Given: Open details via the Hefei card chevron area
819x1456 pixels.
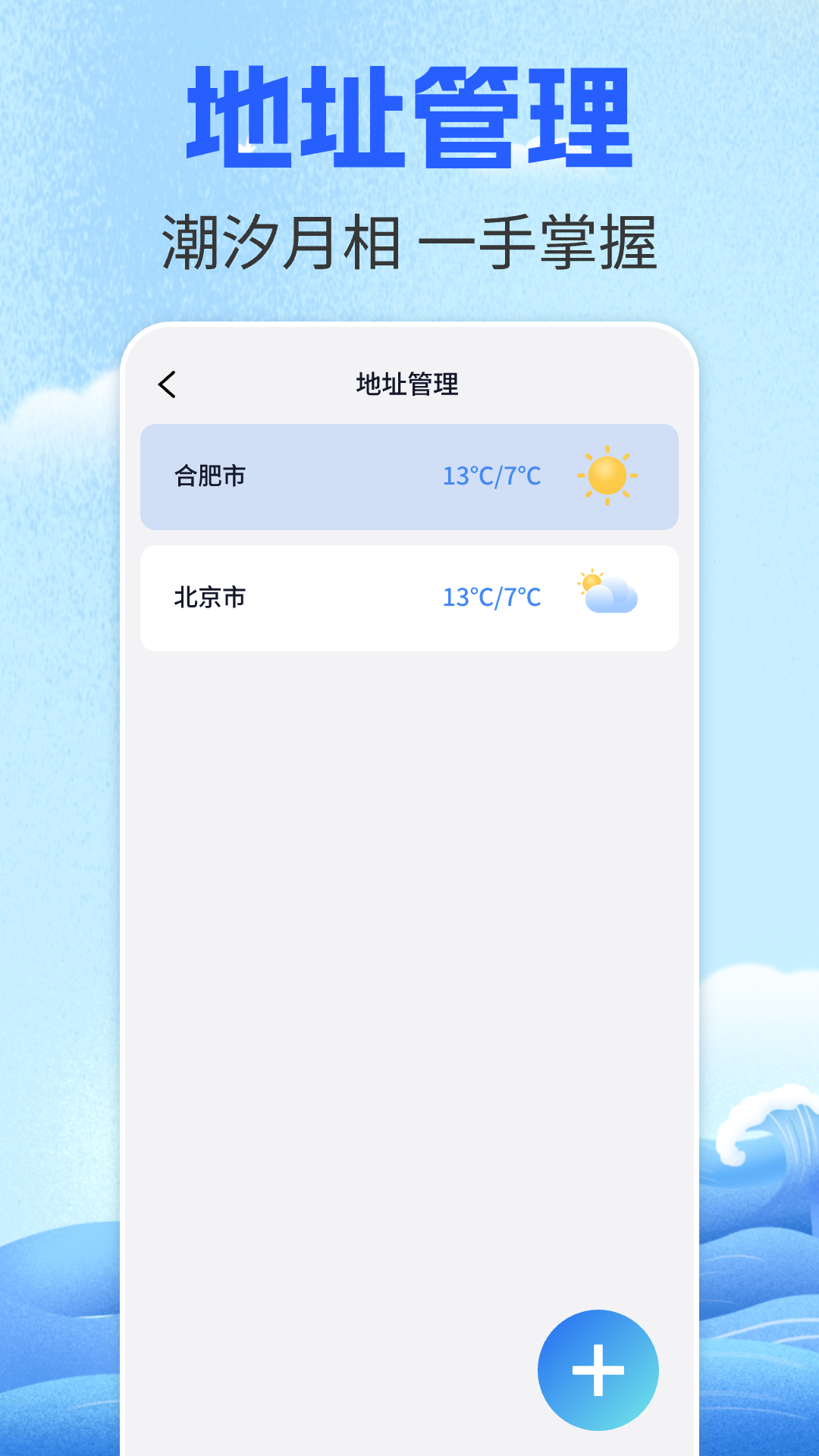Looking at the screenshot, I should (x=408, y=475).
